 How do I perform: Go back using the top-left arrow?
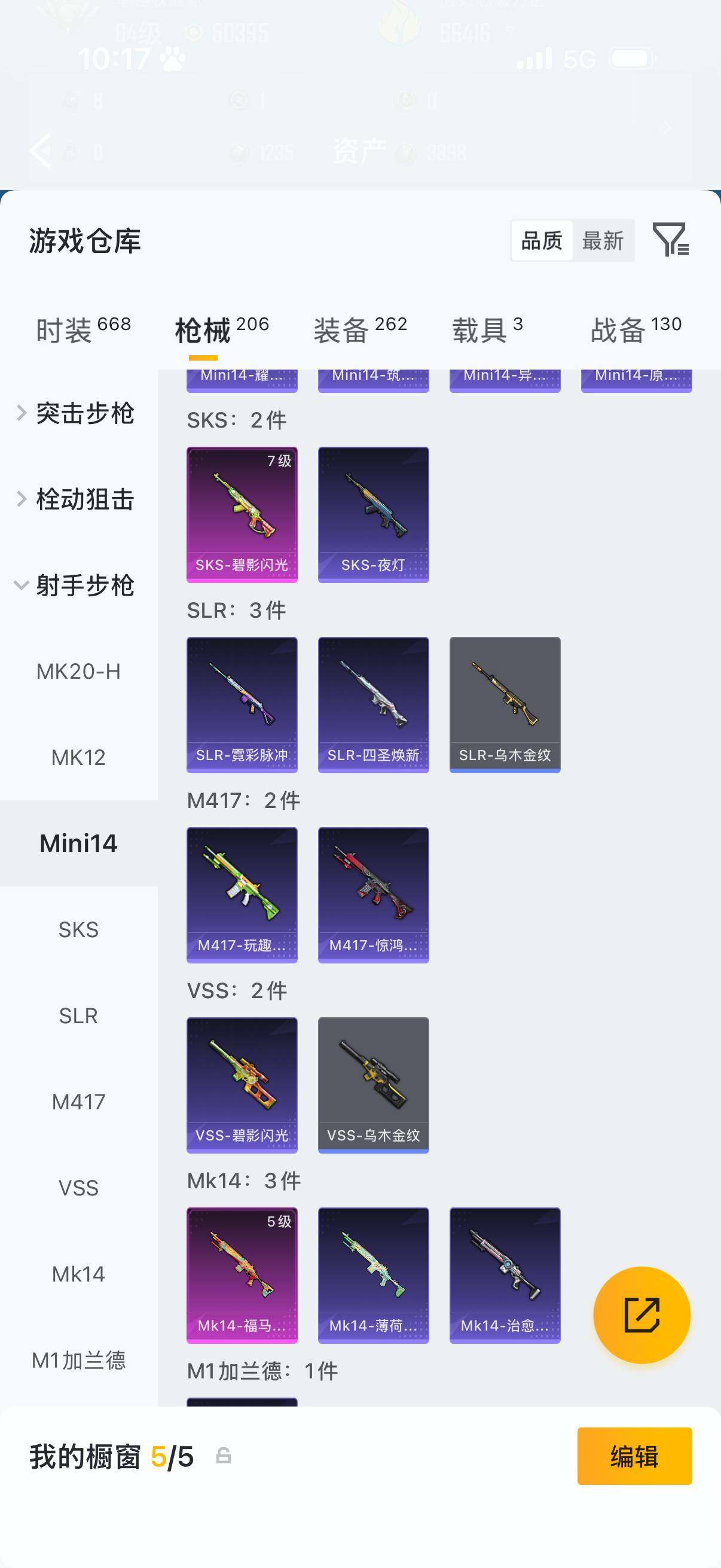[41, 150]
